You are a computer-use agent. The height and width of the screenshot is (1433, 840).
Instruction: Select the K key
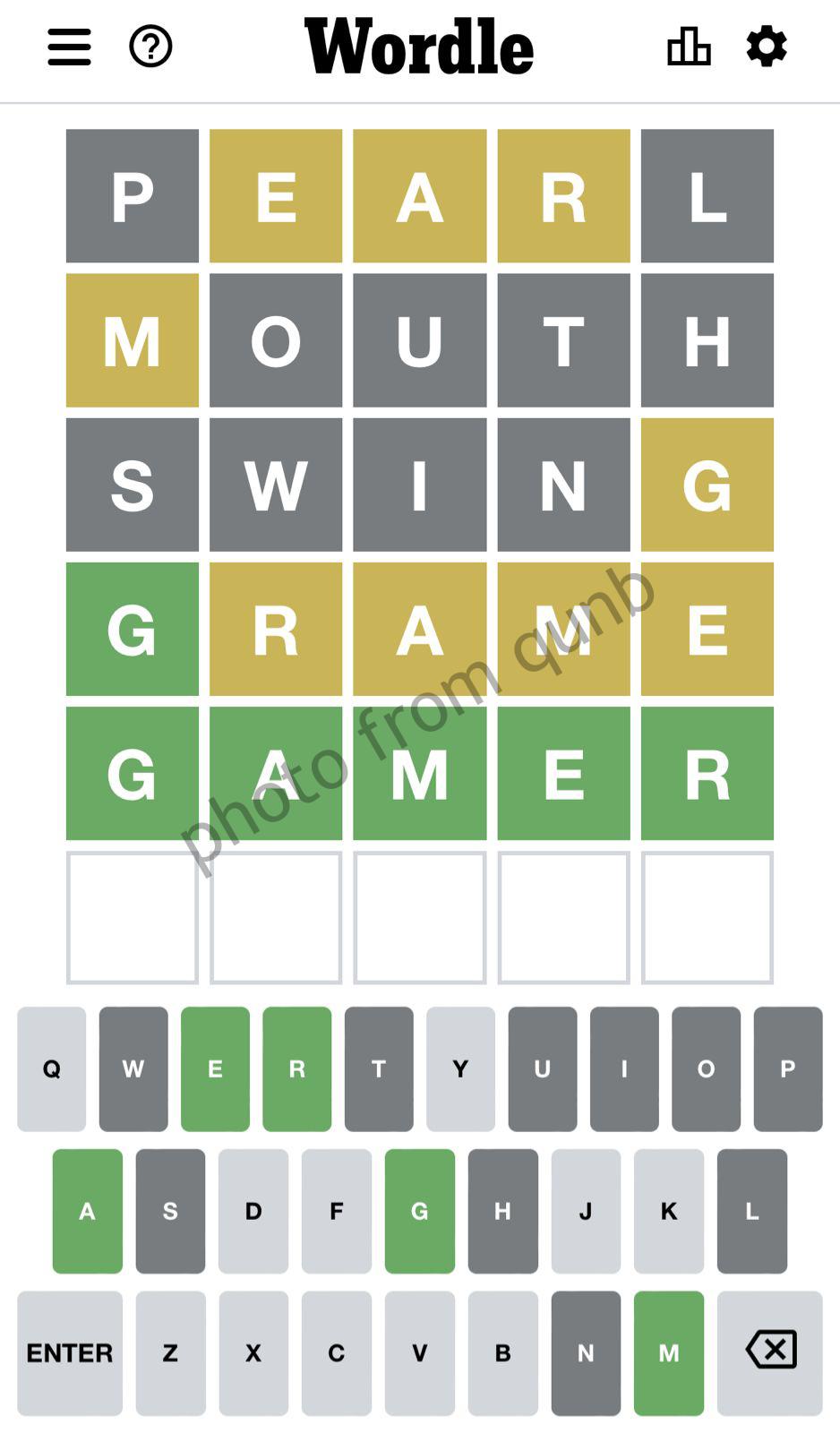click(668, 1211)
